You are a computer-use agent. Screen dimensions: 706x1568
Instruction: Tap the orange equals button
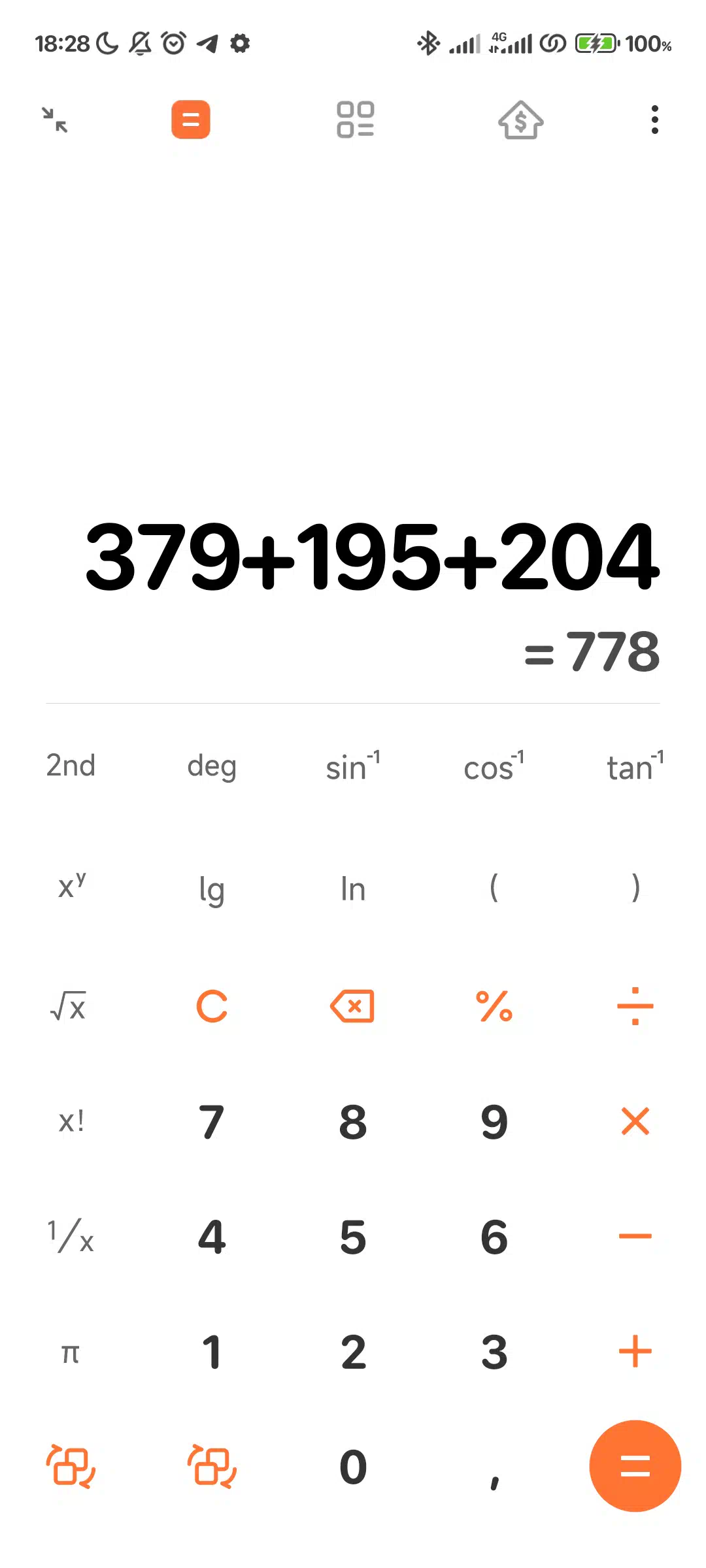635,1466
